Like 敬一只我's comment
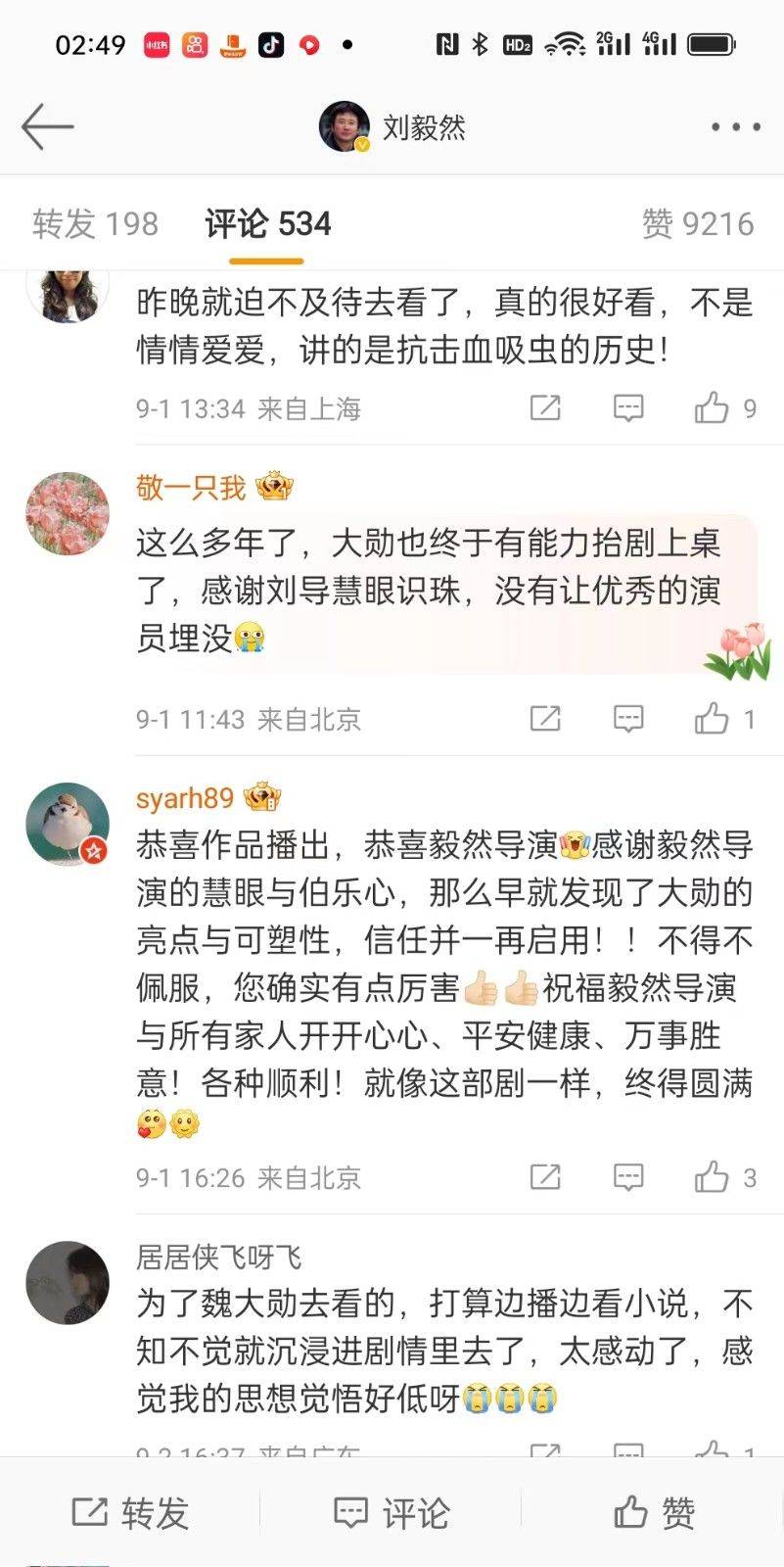 713,719
